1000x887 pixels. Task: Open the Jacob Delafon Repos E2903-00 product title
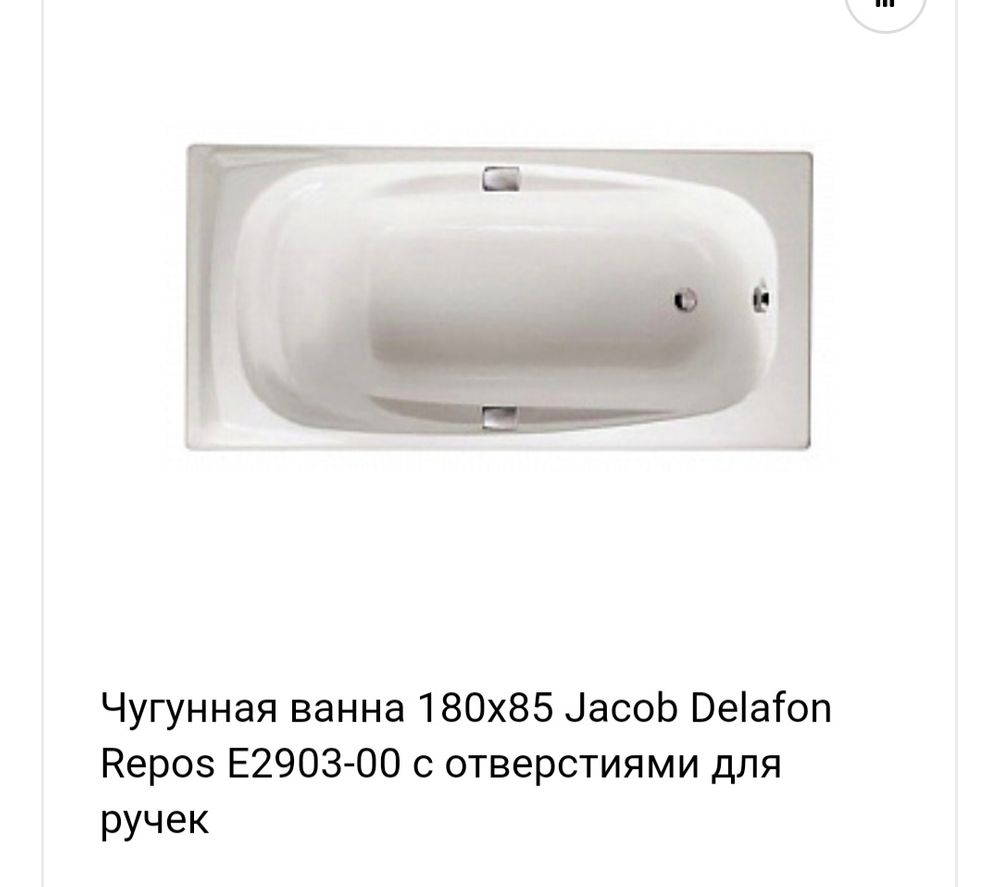pos(466,764)
